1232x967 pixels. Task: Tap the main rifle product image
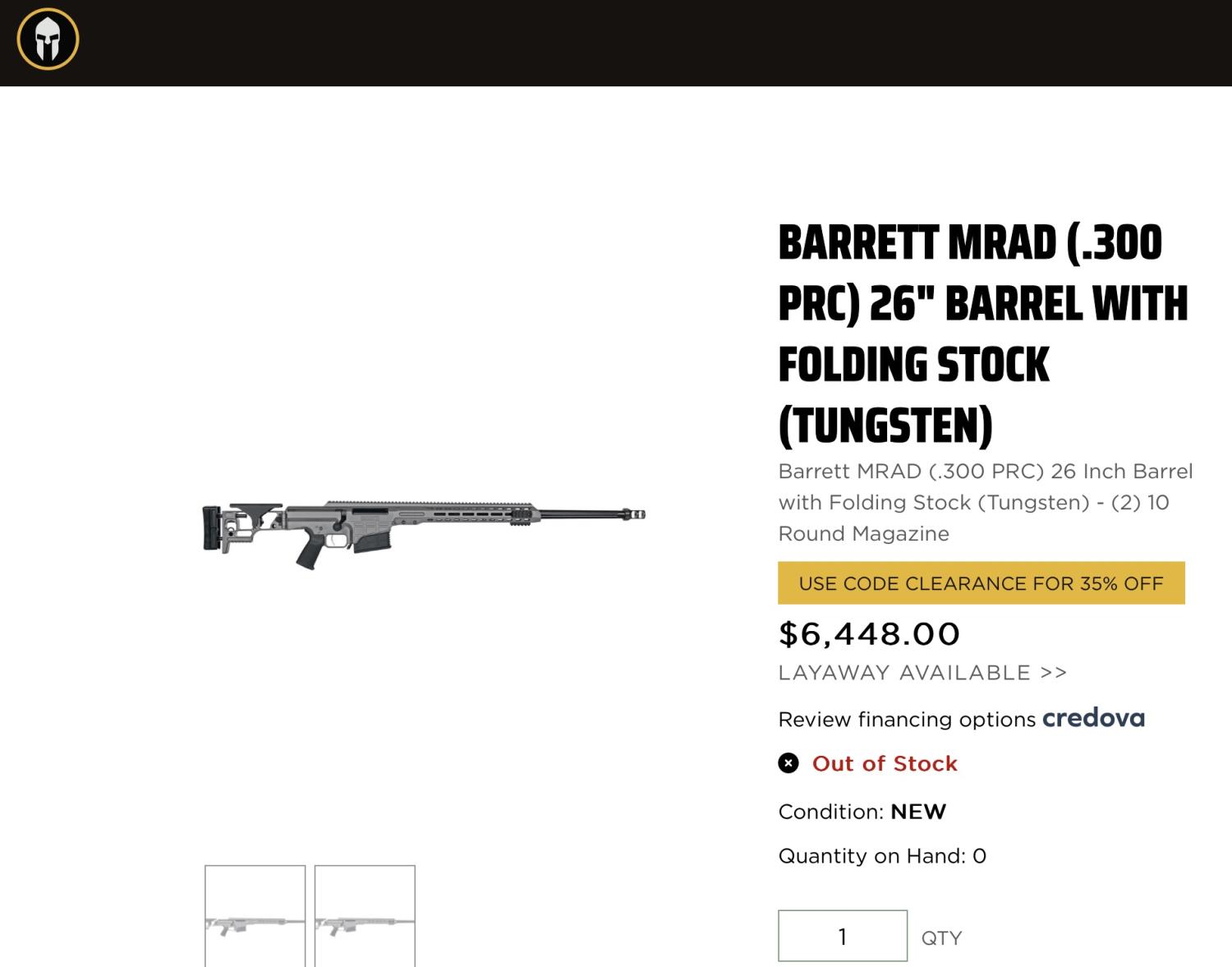(x=424, y=528)
